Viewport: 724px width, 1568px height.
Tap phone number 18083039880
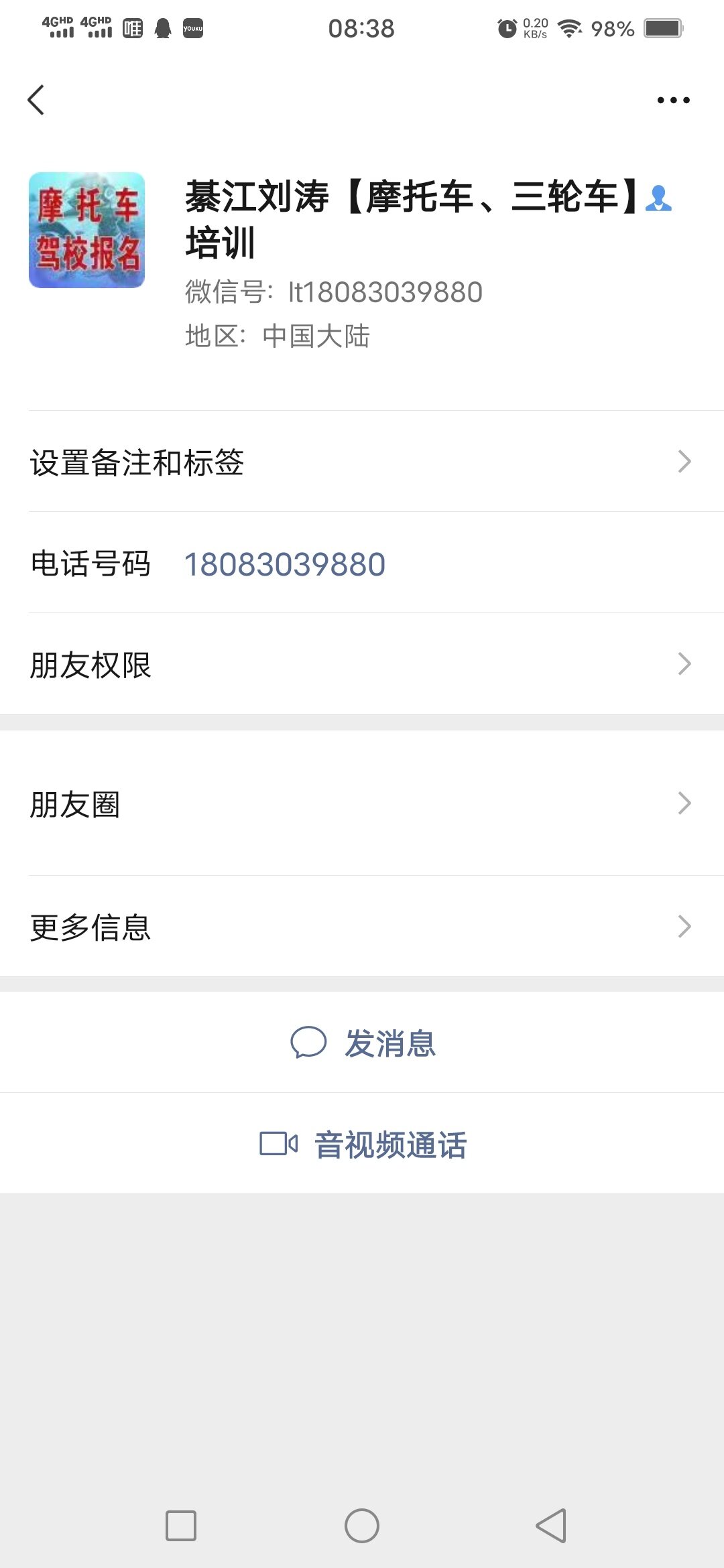click(285, 564)
